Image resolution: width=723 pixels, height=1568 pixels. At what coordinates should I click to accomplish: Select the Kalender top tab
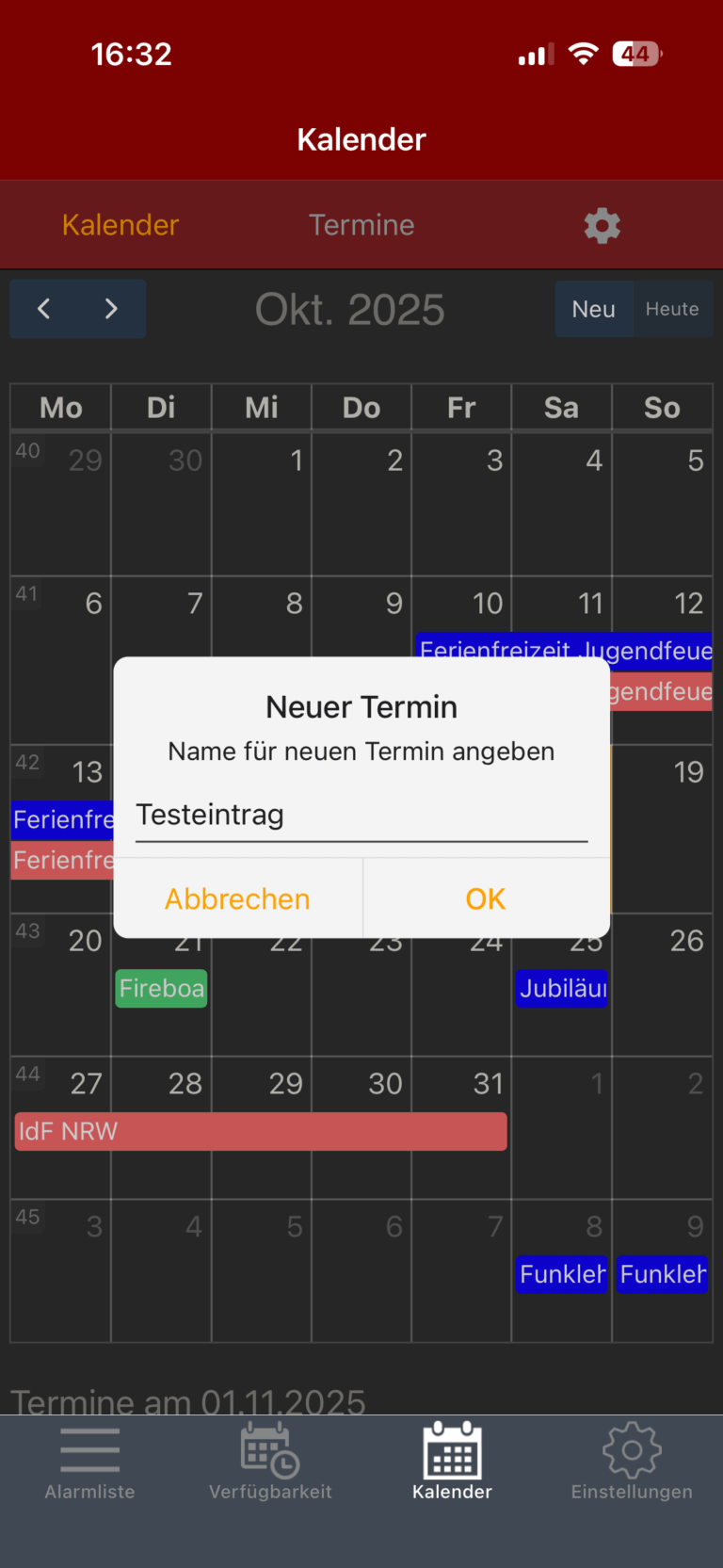coord(120,225)
